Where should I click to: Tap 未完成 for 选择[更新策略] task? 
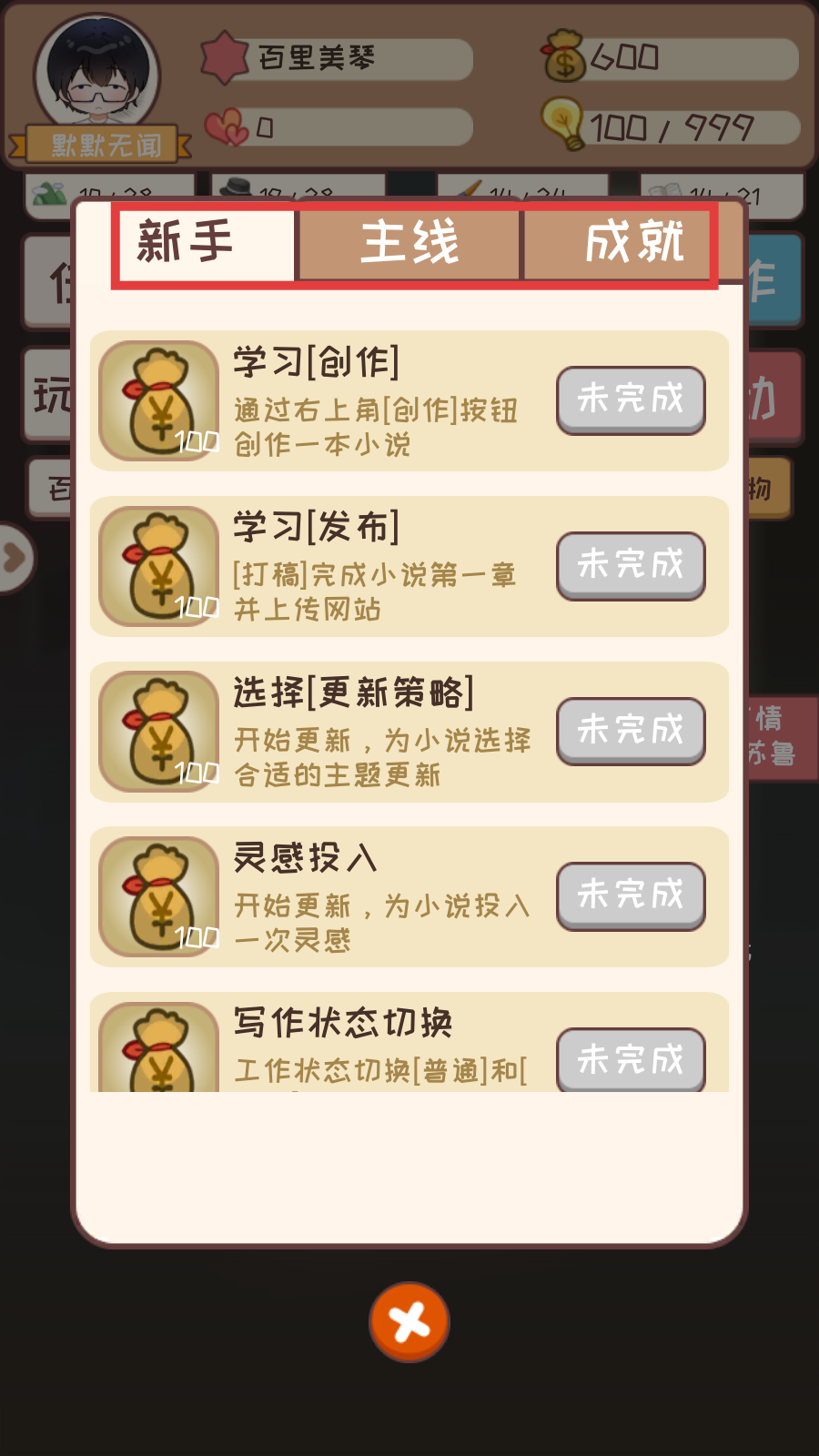pyautogui.click(x=631, y=731)
